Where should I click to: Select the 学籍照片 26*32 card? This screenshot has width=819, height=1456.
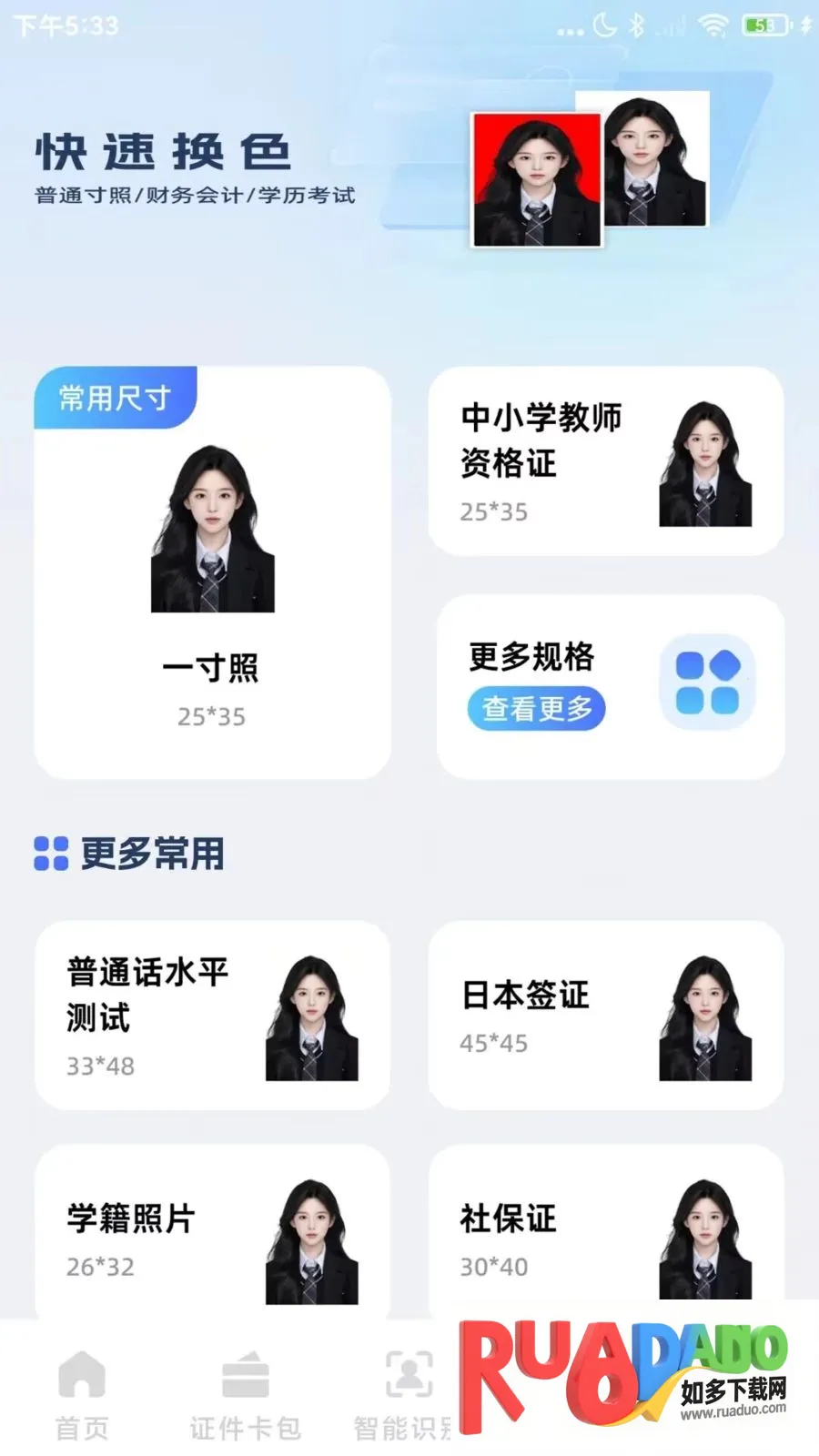click(x=212, y=1238)
